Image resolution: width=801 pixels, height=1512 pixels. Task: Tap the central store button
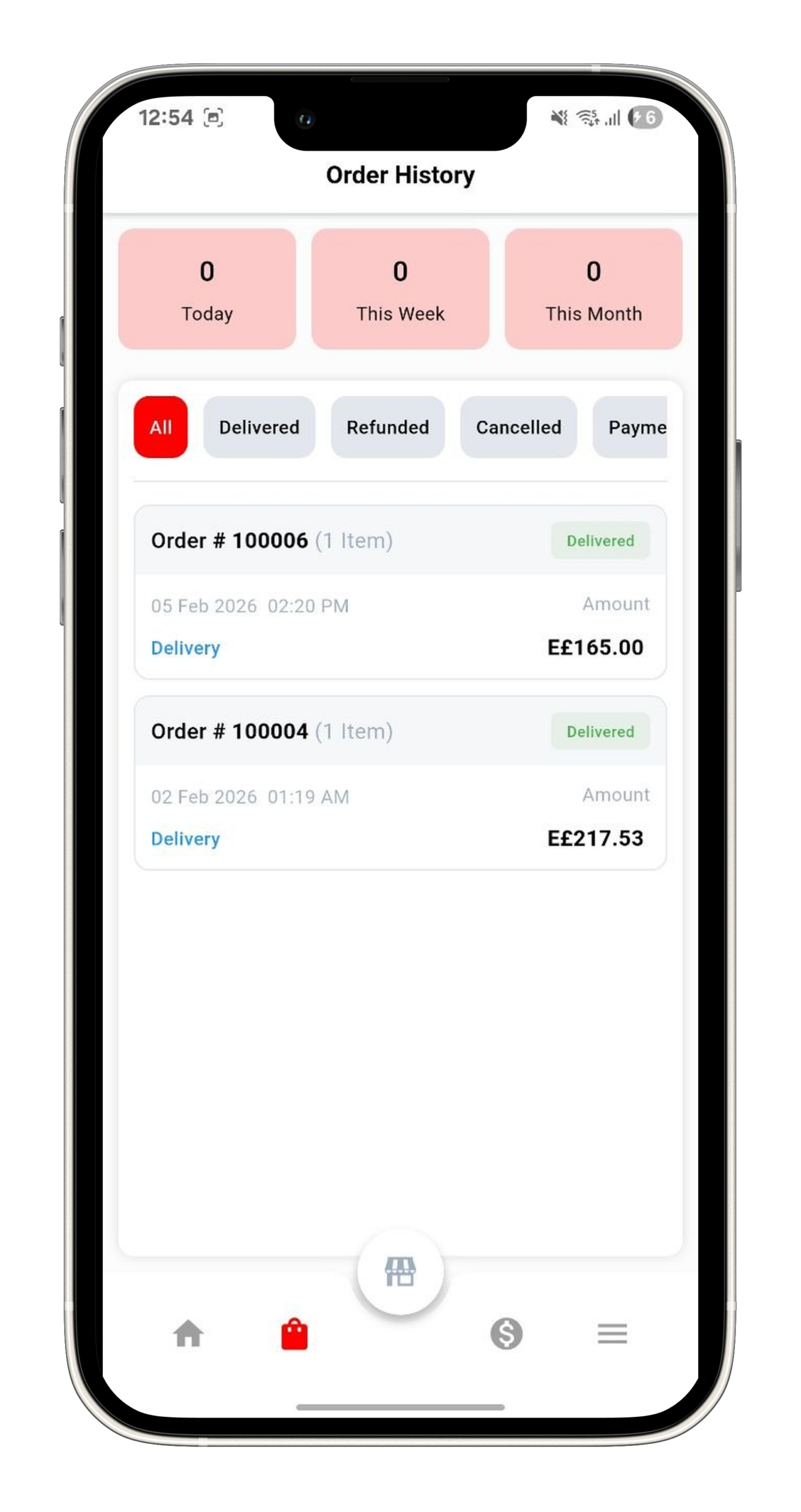click(400, 1272)
